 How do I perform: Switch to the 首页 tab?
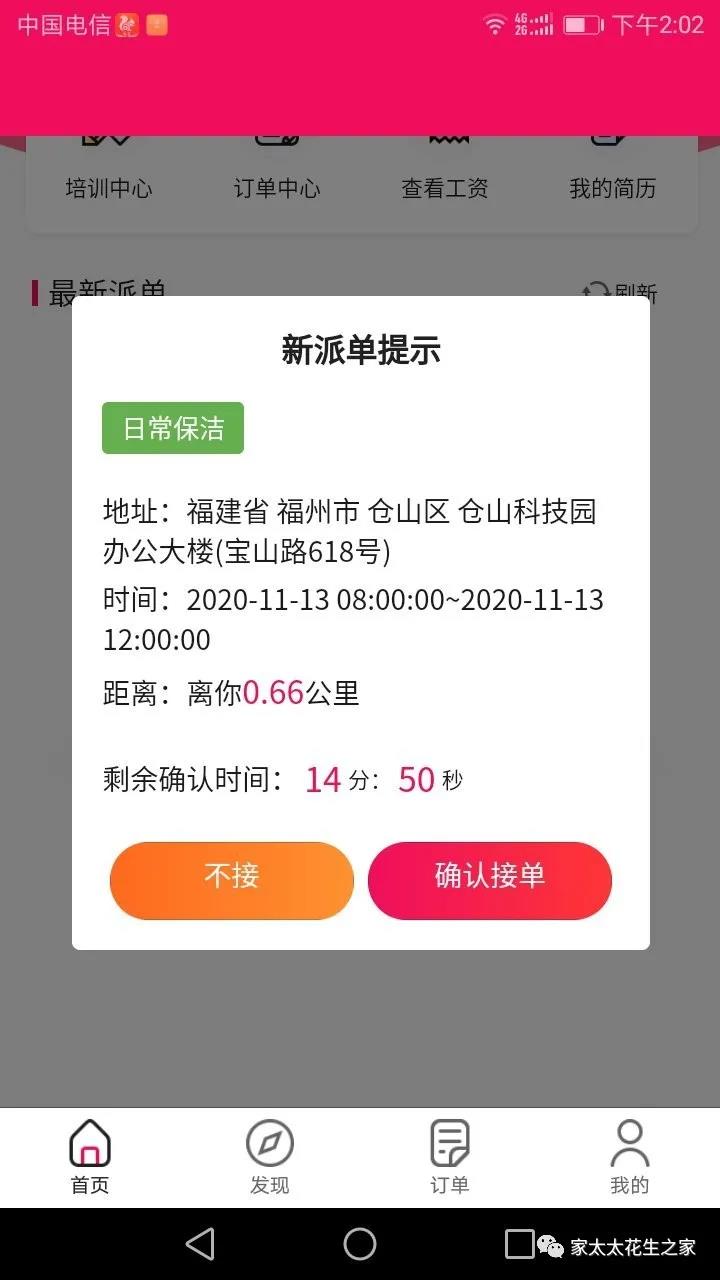pos(90,1158)
